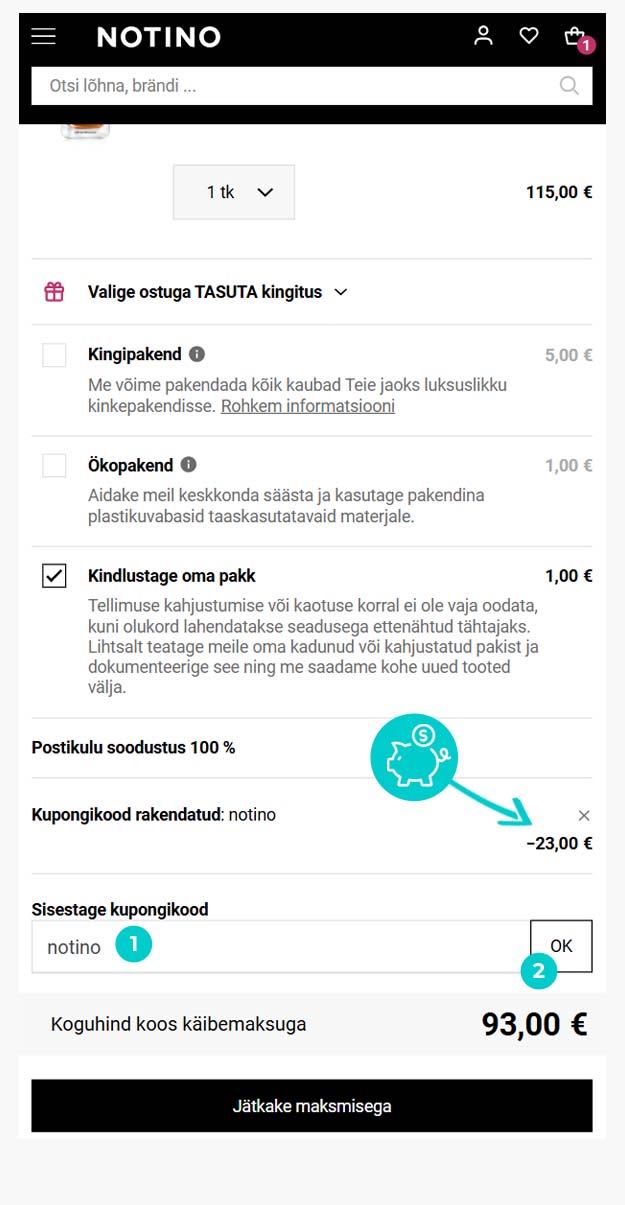Apply the coupon with OK
Screen dimensions: 625x1205
click(x=561, y=946)
